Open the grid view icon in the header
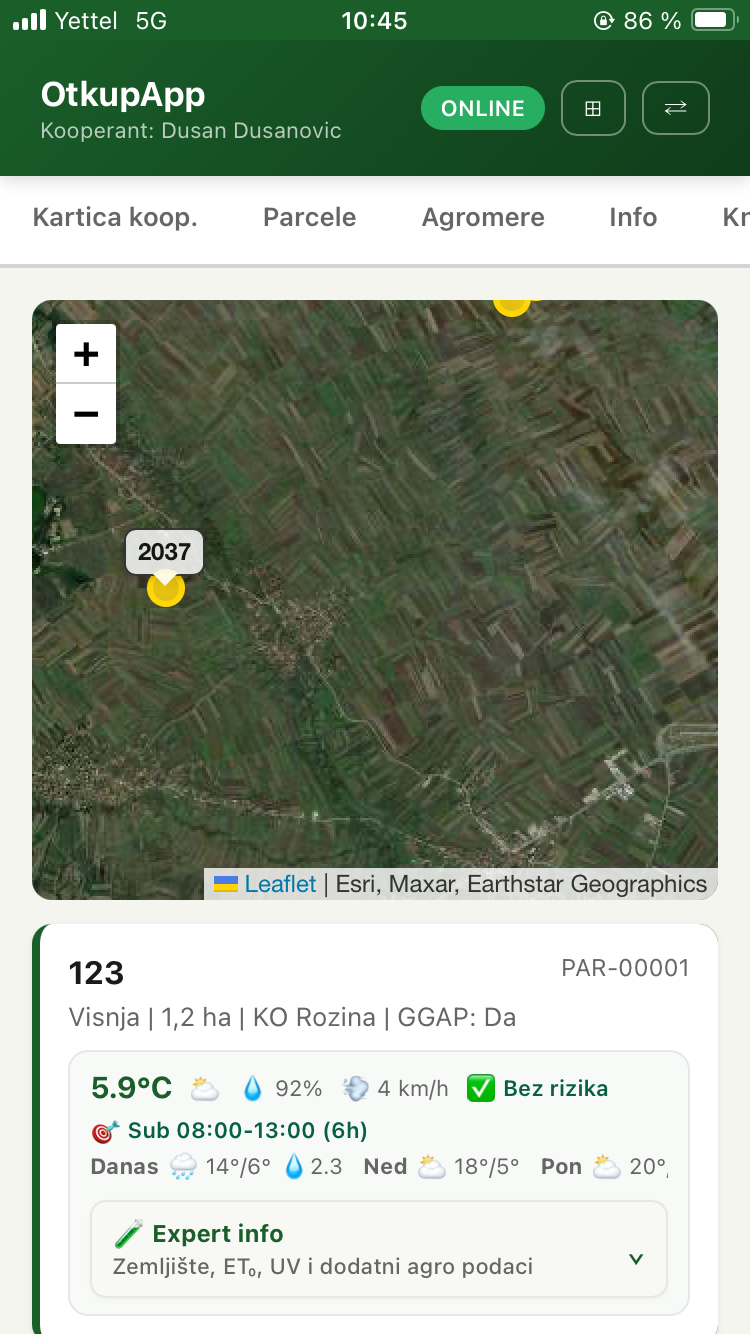This screenshot has width=750, height=1334. [x=593, y=108]
